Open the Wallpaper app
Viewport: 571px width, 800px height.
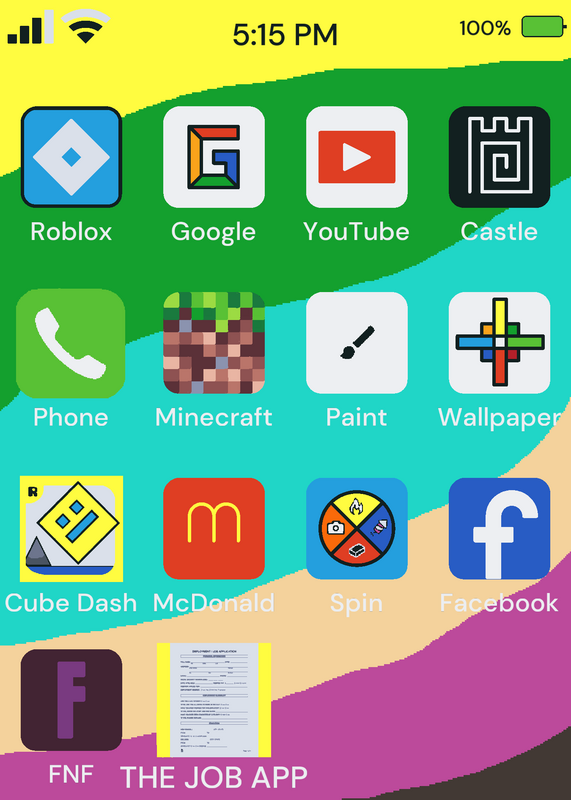pos(500,343)
